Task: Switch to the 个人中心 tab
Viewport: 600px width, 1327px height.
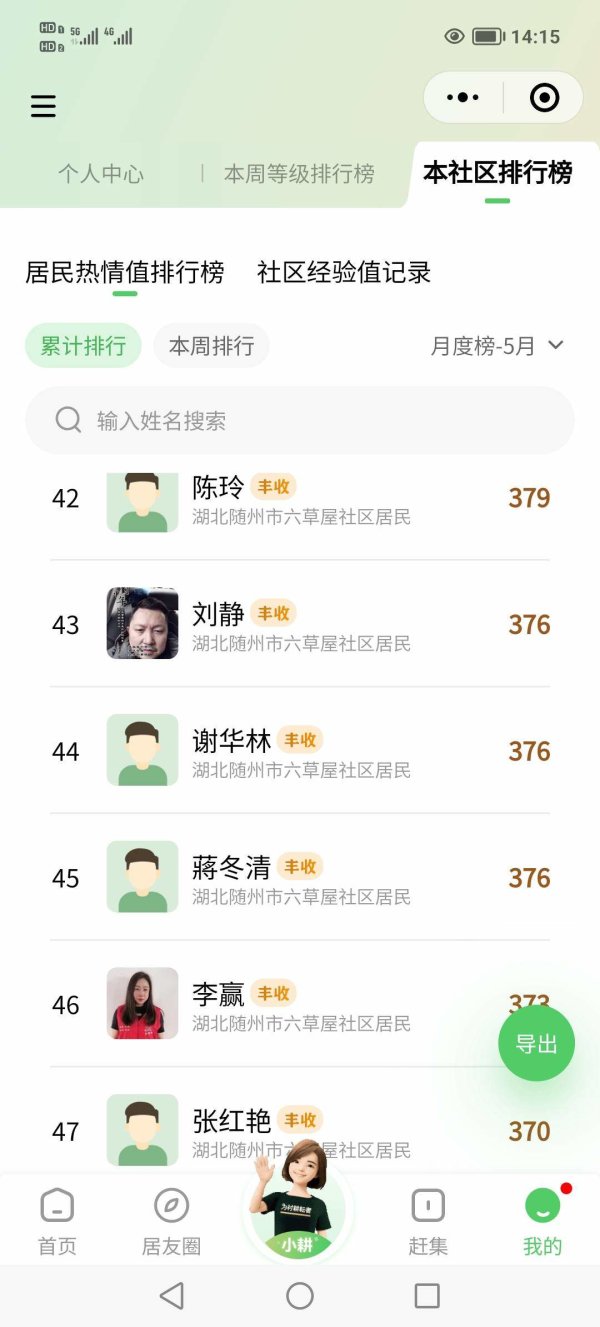Action: [101, 174]
